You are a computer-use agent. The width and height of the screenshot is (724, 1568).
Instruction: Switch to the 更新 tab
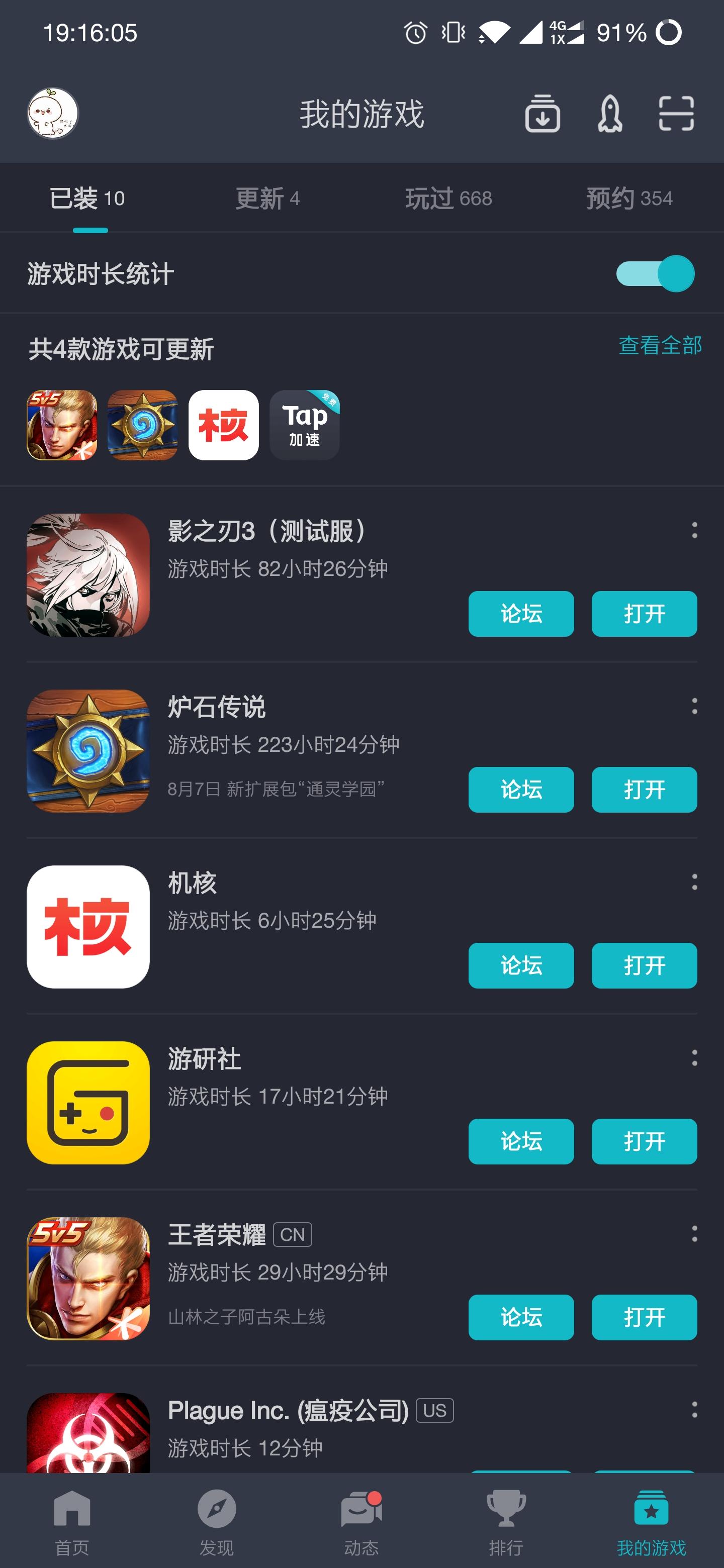coord(267,199)
